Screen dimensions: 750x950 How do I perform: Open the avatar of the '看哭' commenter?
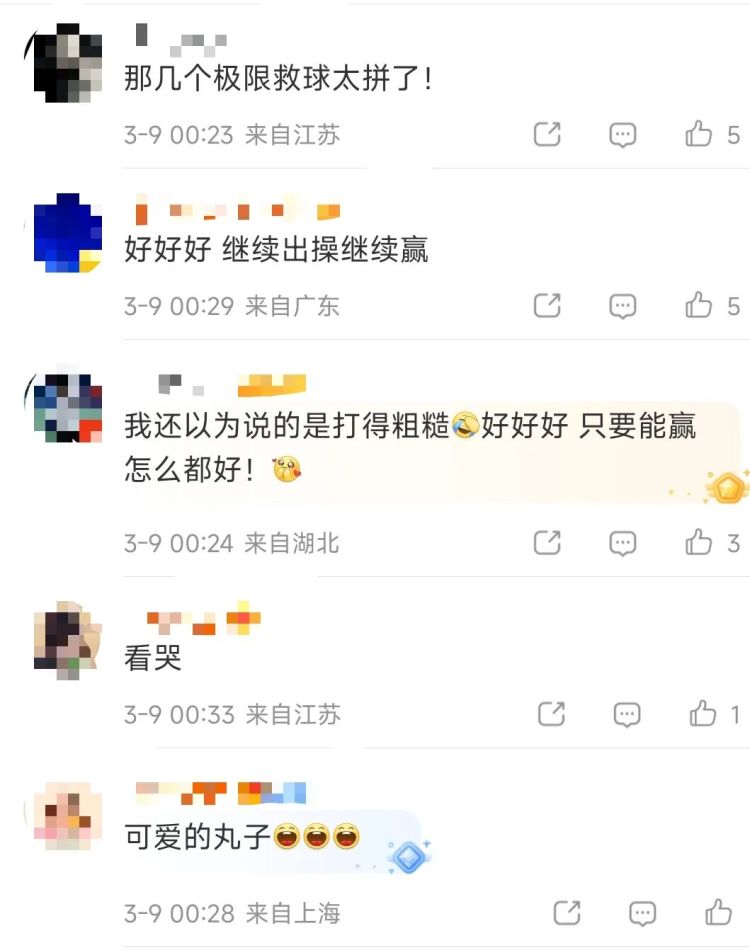67,637
